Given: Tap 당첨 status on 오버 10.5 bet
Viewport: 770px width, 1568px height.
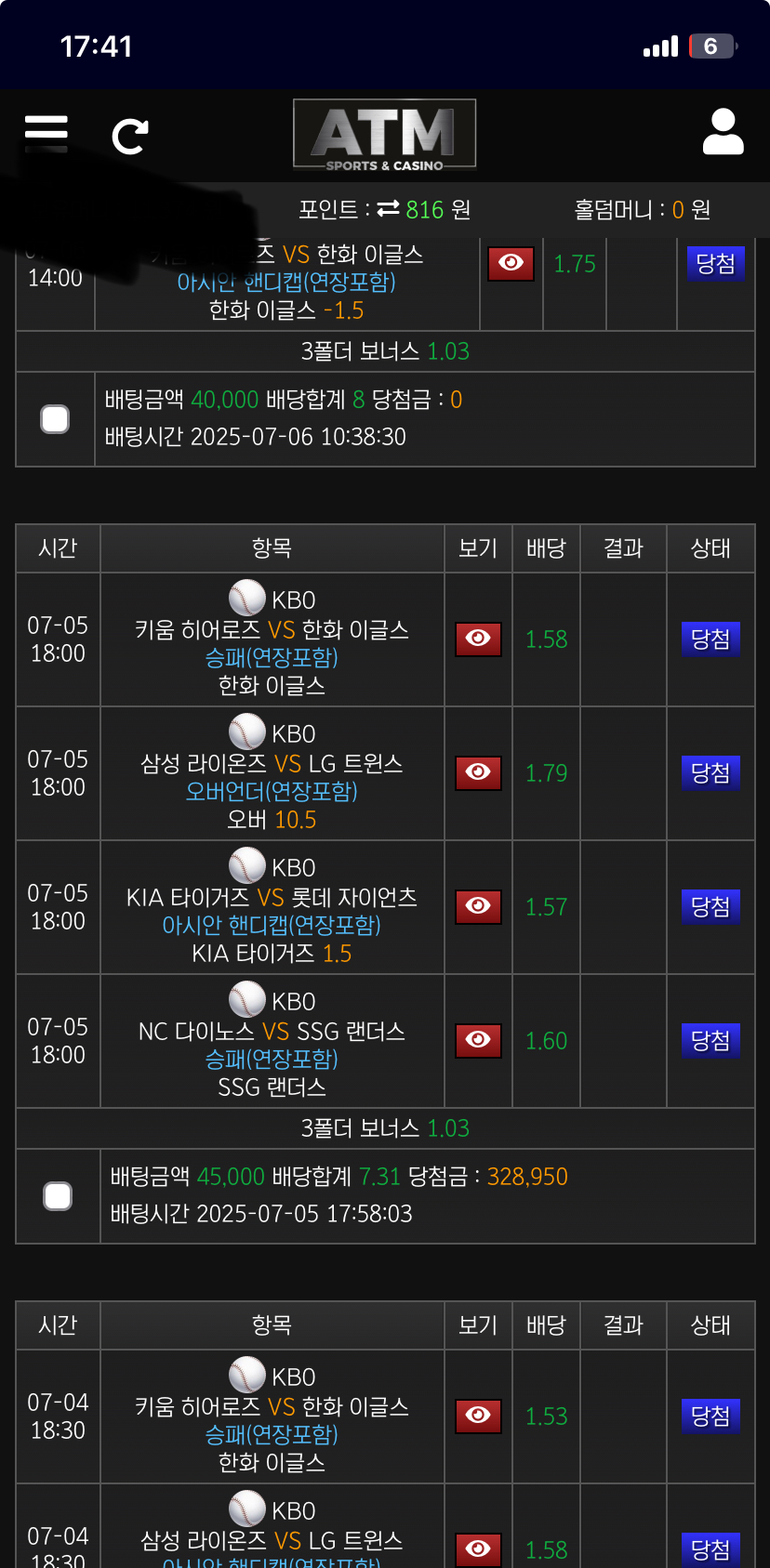Looking at the screenshot, I should pyautogui.click(x=710, y=772).
